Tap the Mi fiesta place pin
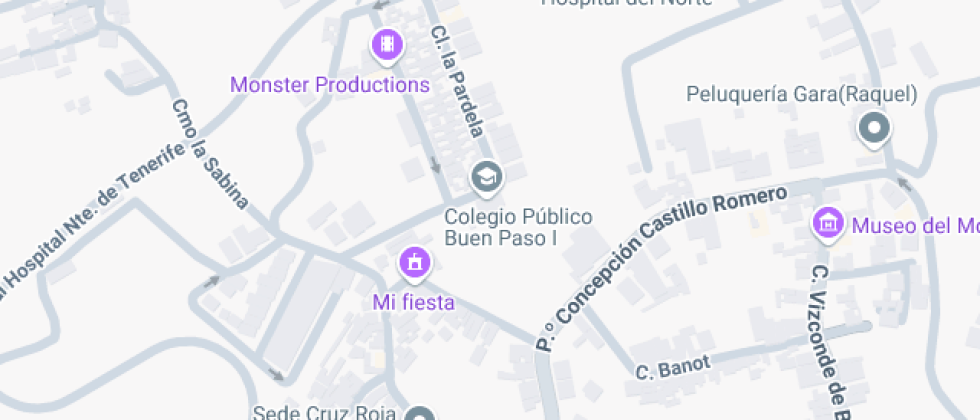980x420 pixels. (413, 264)
